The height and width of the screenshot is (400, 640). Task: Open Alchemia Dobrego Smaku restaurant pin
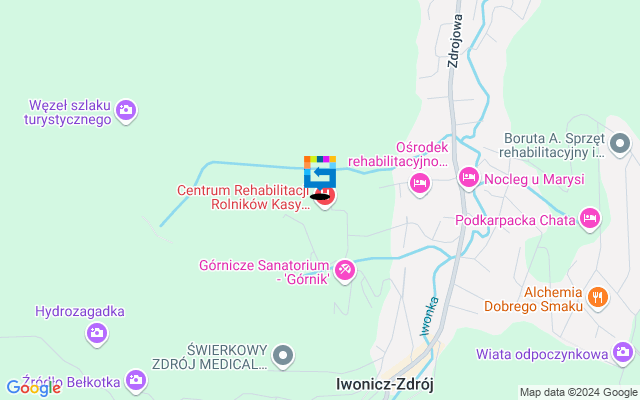click(598, 295)
